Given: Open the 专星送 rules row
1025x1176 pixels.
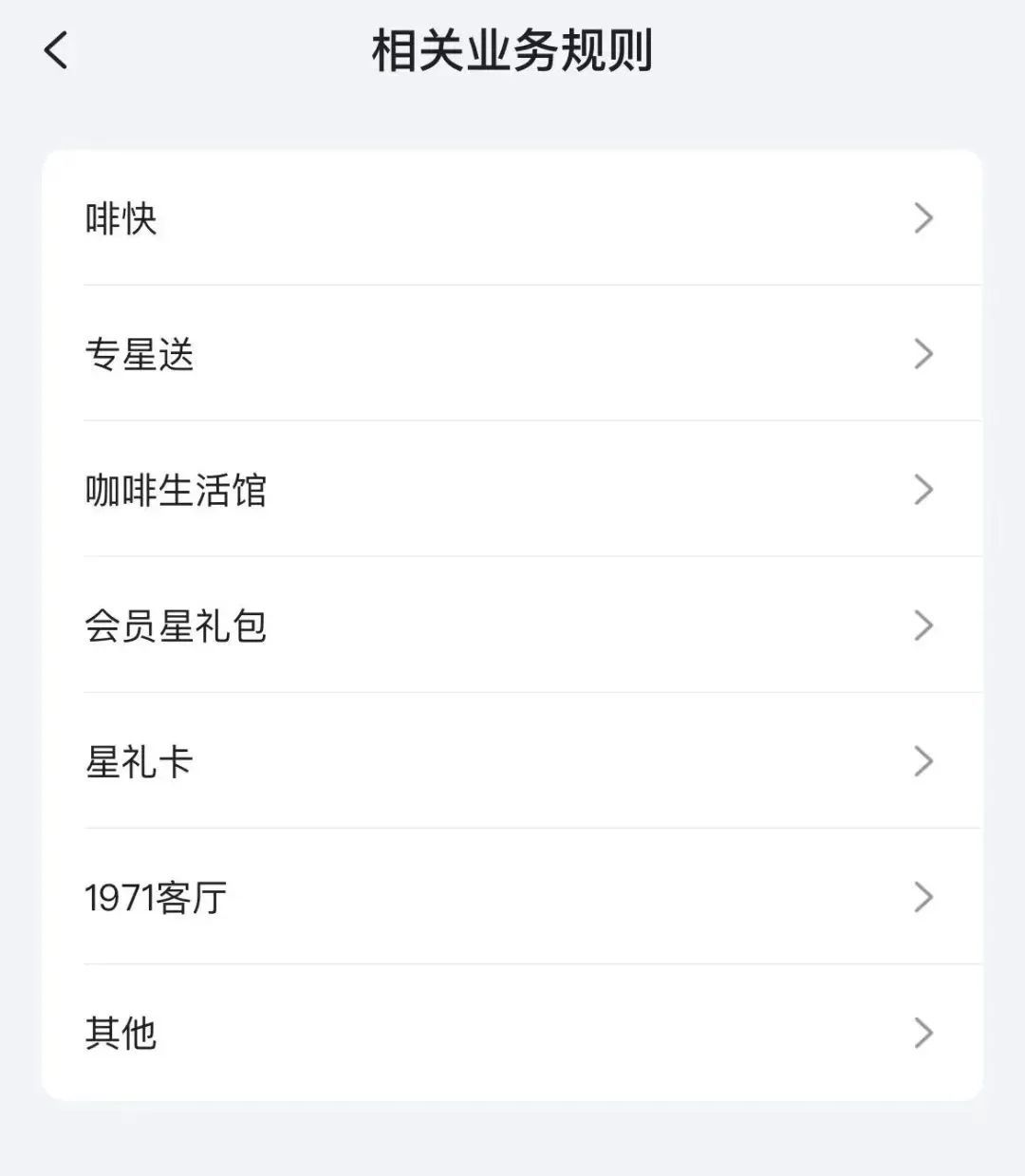Looking at the screenshot, I should pyautogui.click(x=511, y=354).
